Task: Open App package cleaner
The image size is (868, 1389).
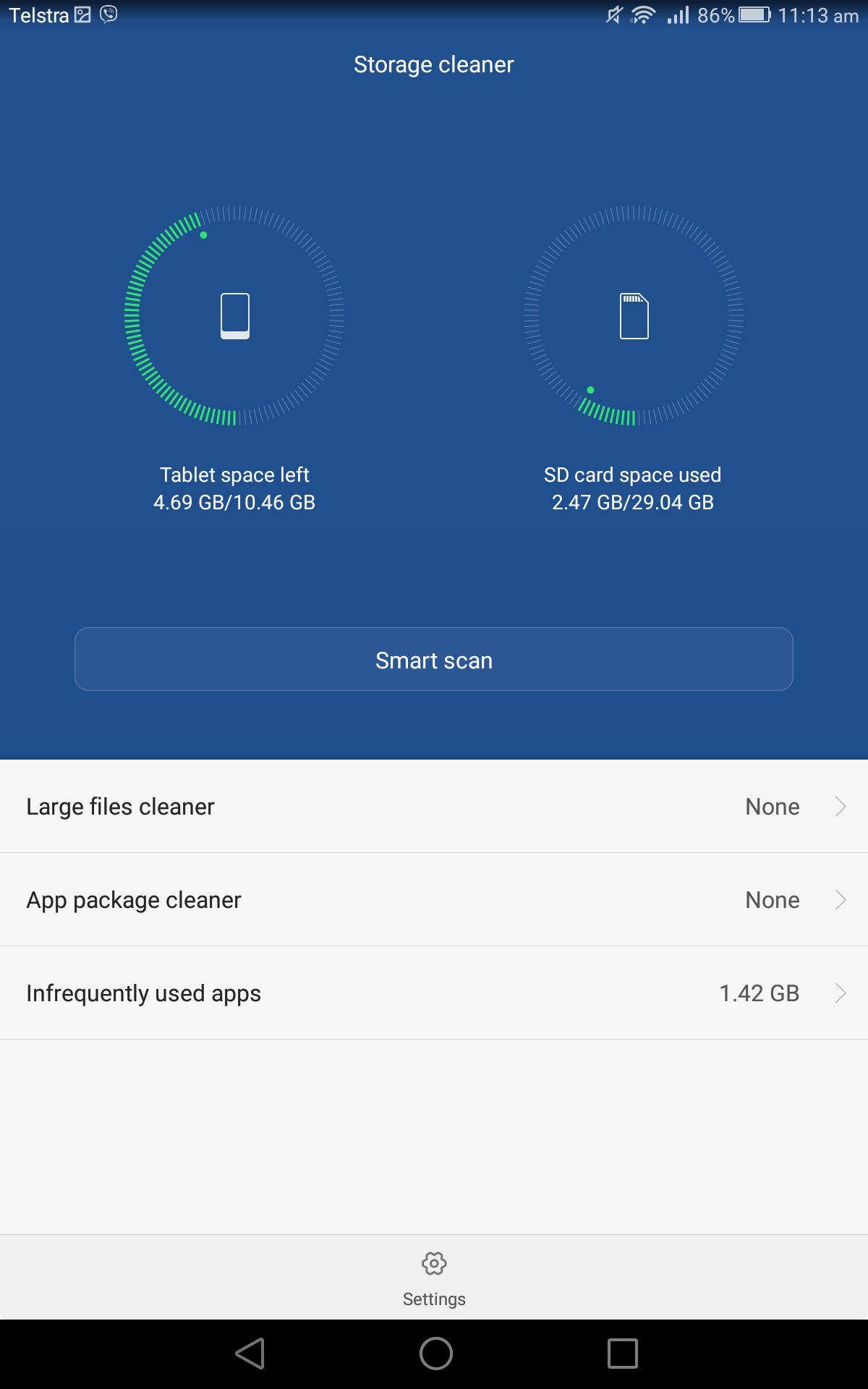Action: click(x=434, y=900)
